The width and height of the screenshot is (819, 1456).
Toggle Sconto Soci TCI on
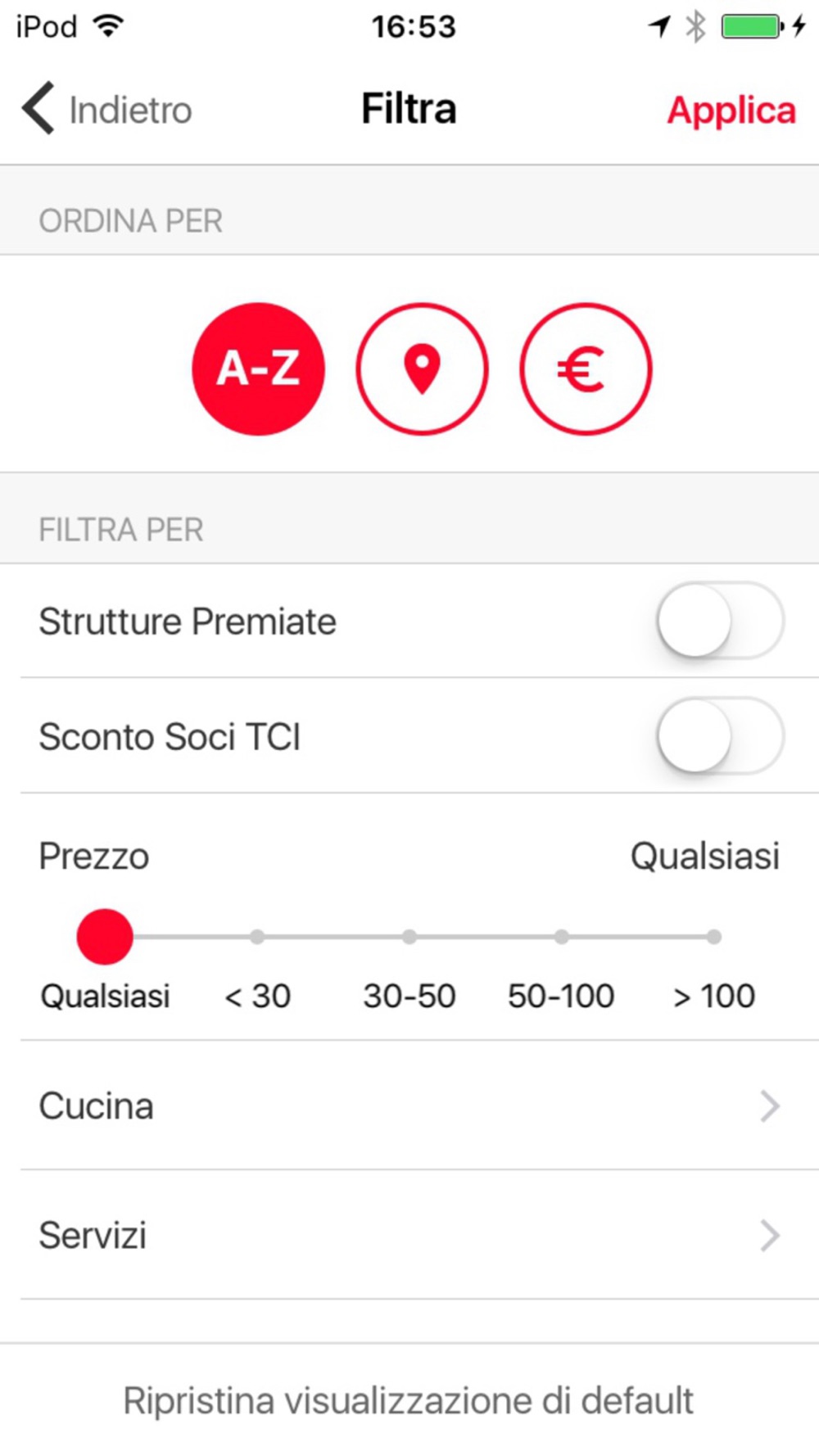[x=720, y=735]
